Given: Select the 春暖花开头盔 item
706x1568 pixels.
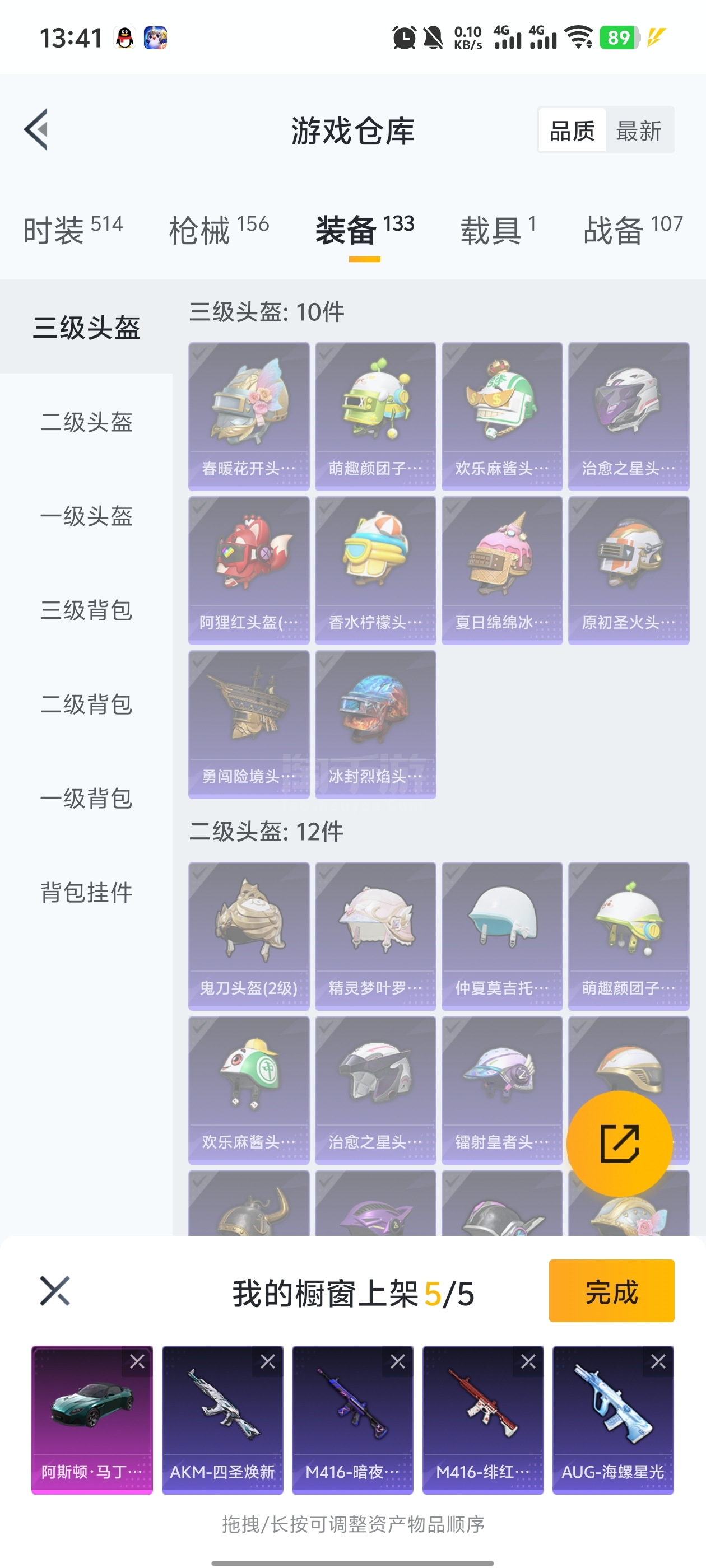Looking at the screenshot, I should click(x=249, y=416).
